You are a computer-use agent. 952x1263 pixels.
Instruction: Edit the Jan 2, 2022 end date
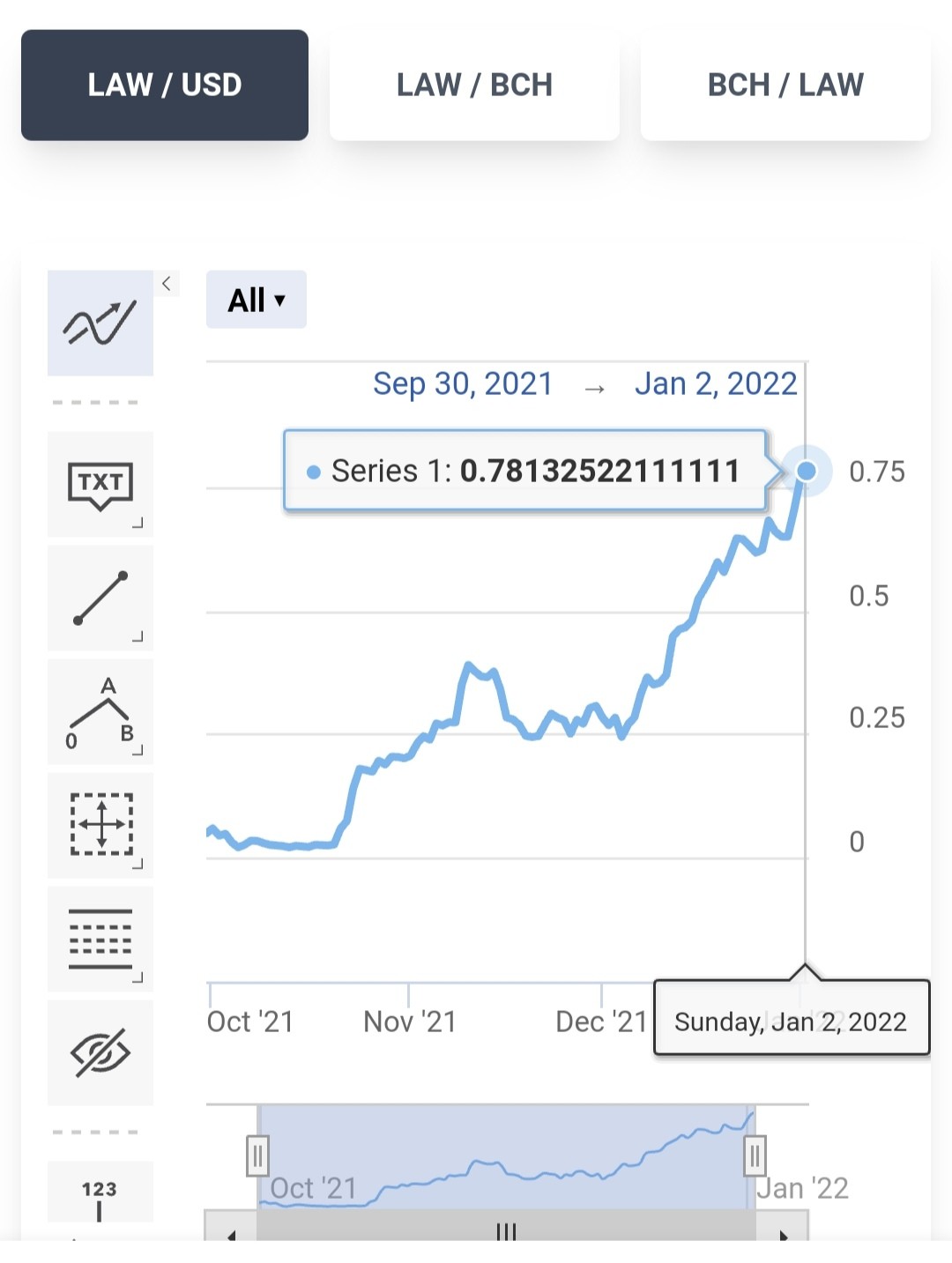point(716,384)
